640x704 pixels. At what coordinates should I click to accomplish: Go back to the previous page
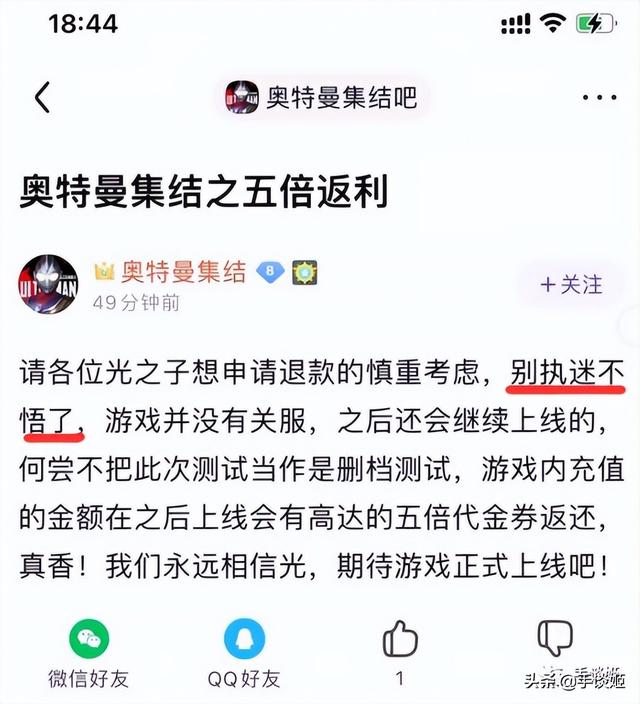(x=42, y=98)
